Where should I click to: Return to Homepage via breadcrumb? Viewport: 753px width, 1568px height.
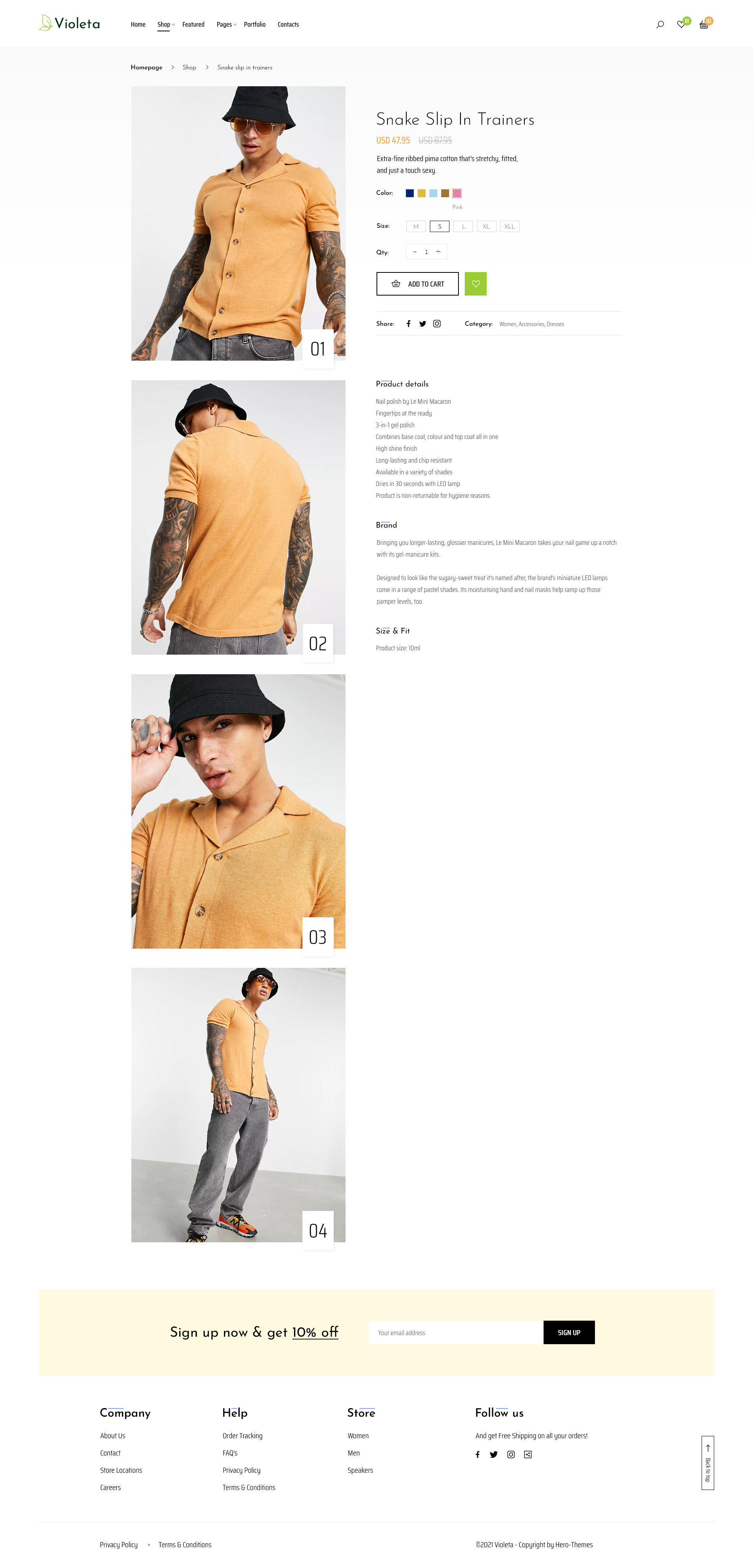click(x=146, y=67)
